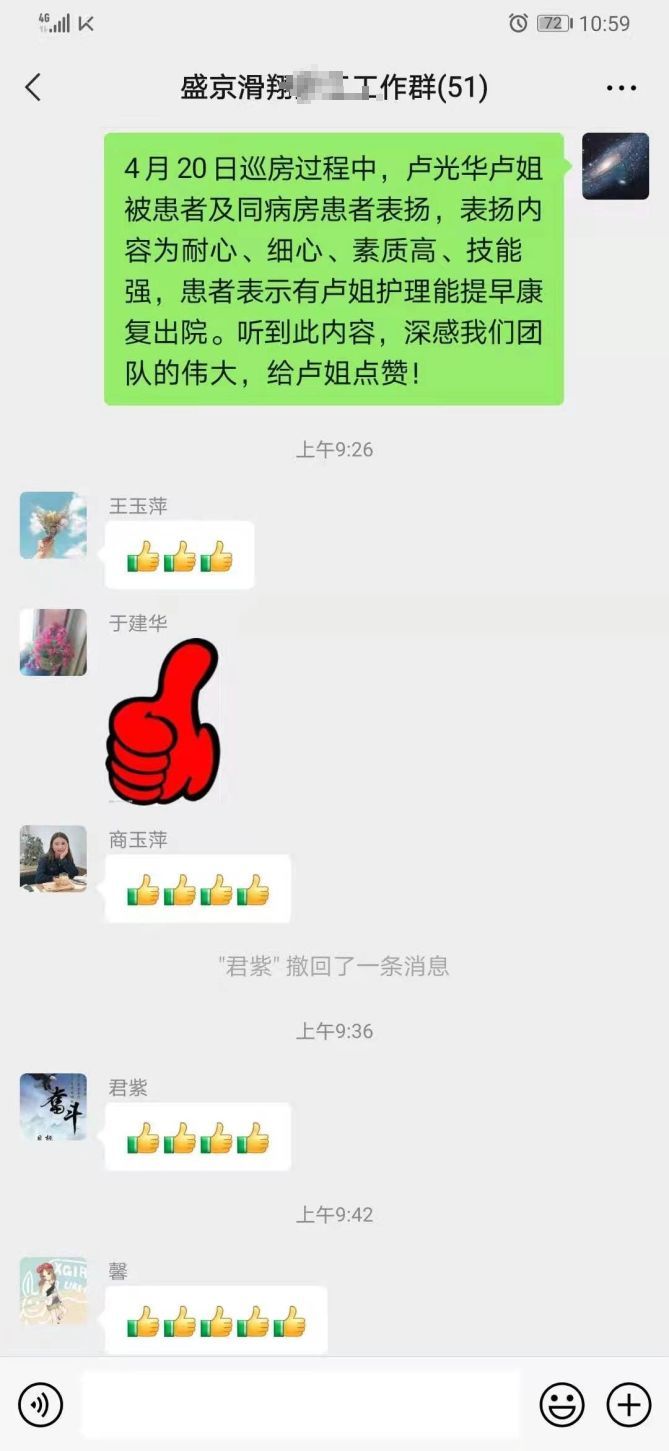Open 君紫's avatar profile
Viewport: 669px width, 1451px height.
pos(53,1106)
